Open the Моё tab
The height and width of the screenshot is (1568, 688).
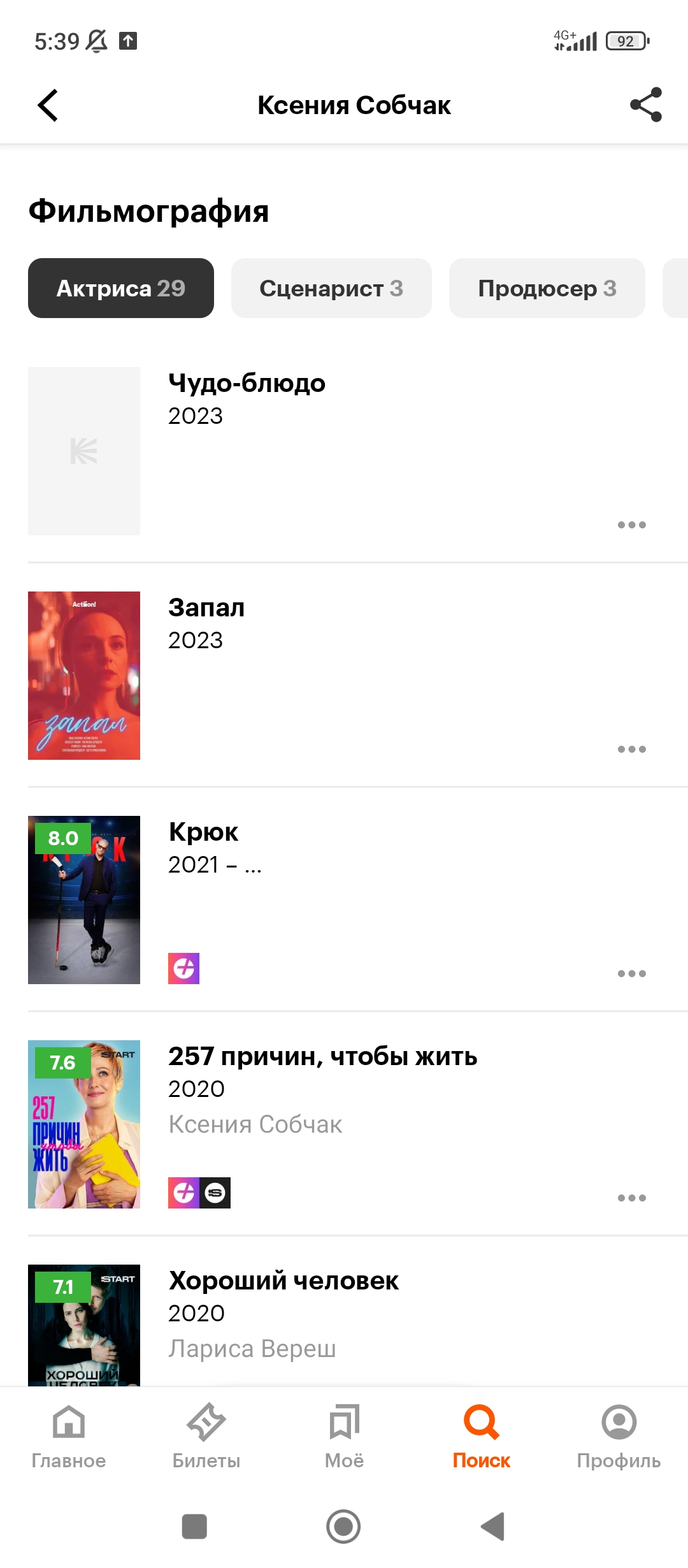point(344,1434)
